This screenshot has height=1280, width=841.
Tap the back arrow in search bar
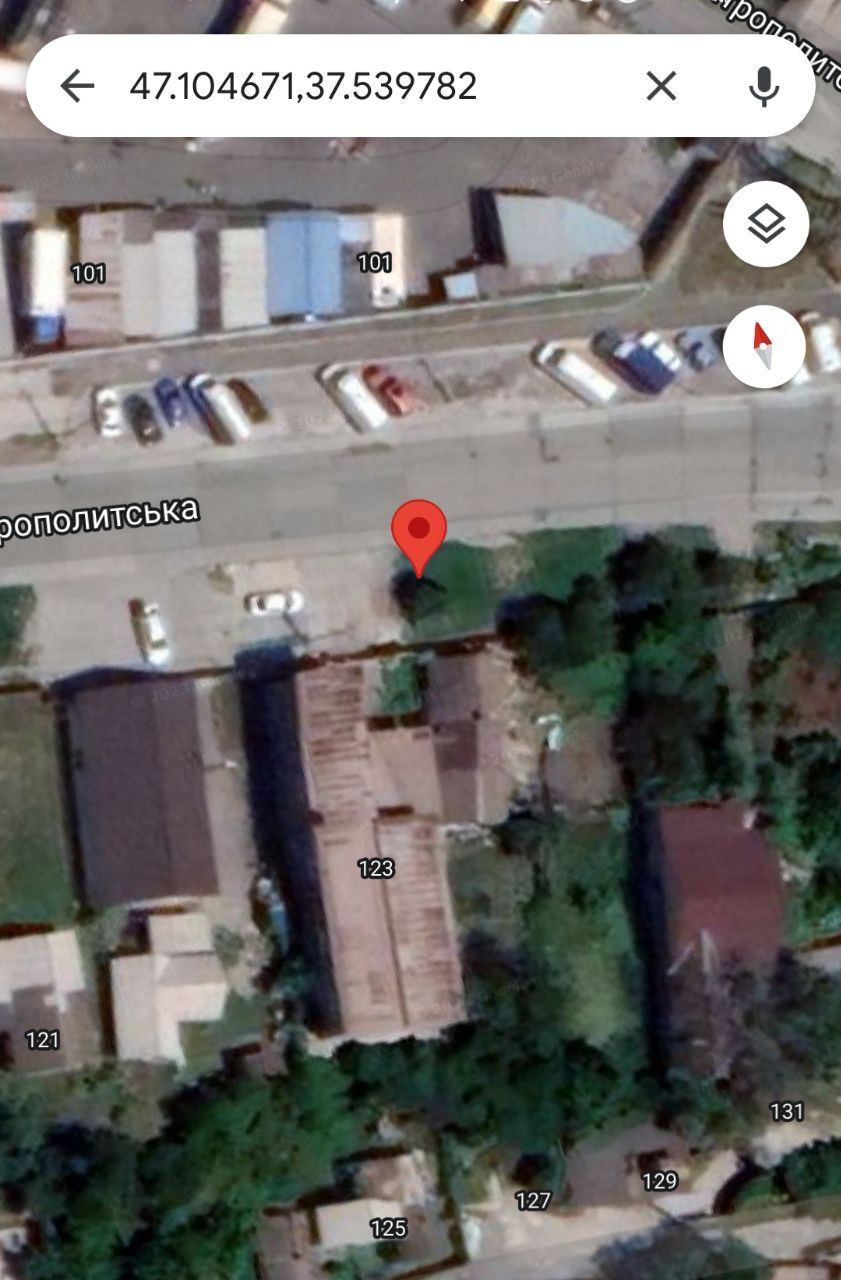(x=77, y=86)
